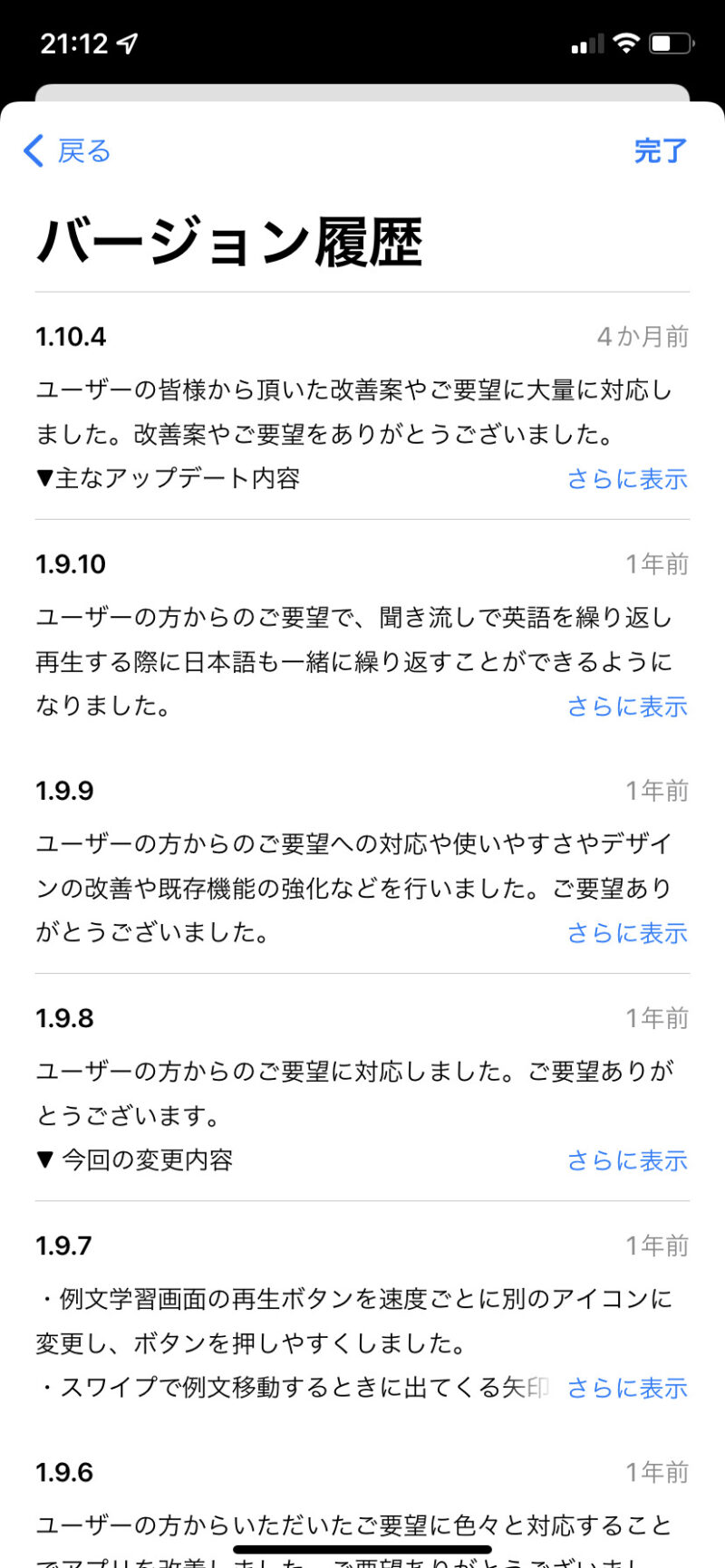Expand さらに表示 for version 1.9.10
The height and width of the screenshot is (1568, 725).
pos(627,707)
